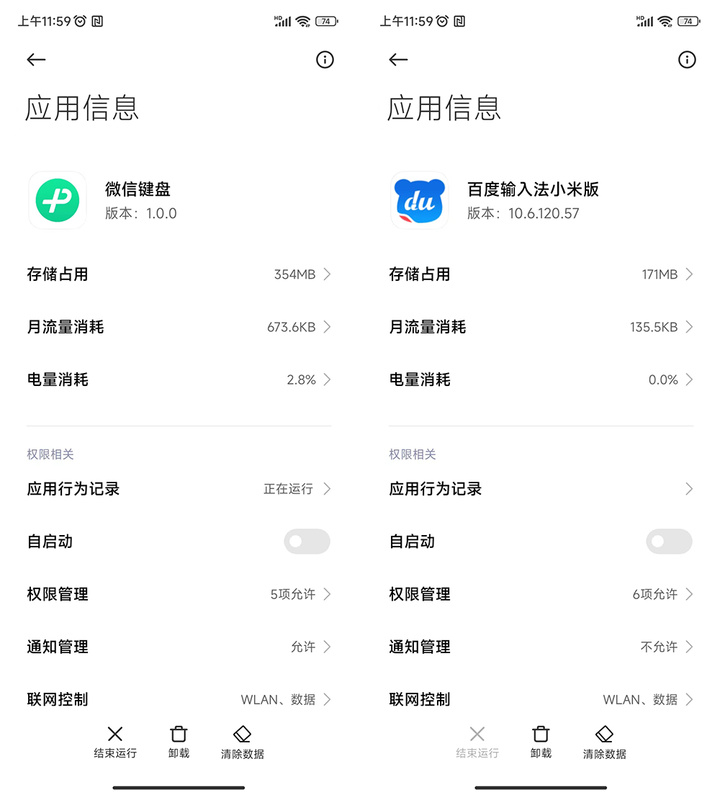Image resolution: width=720 pixels, height=795 pixels.
Task: Toggle autostart on the right app page
Action: click(x=669, y=541)
